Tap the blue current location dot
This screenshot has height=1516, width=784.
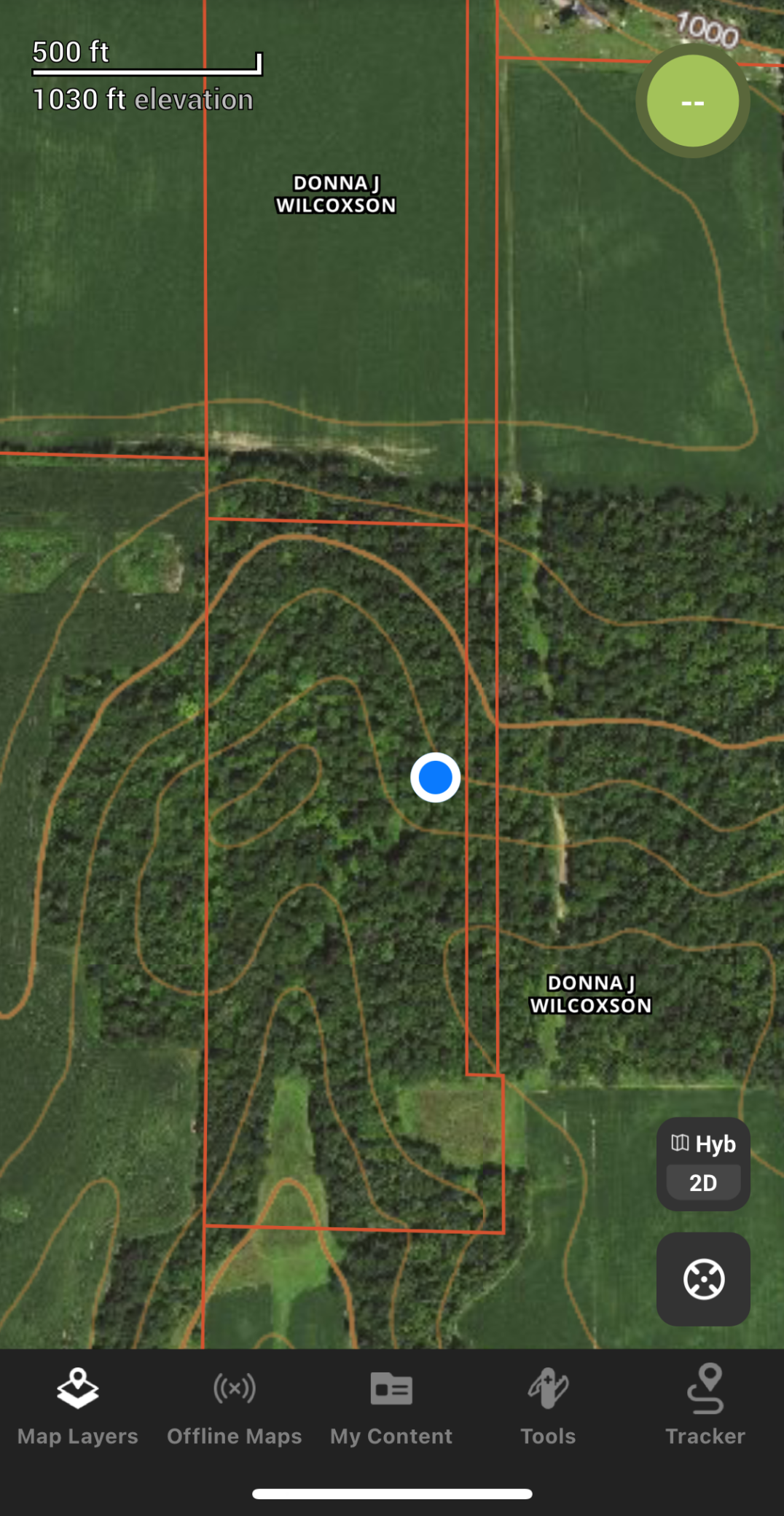436,778
